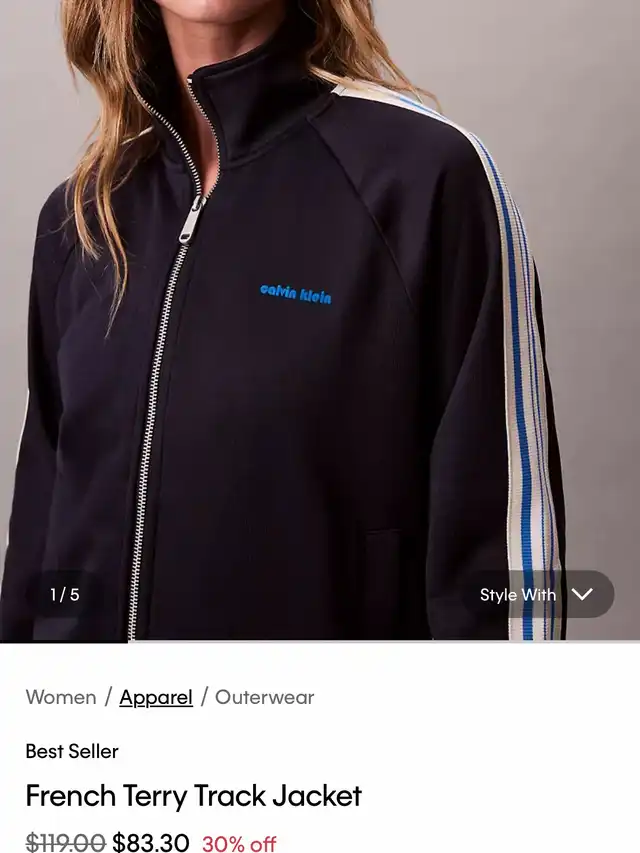Image resolution: width=640 pixels, height=853 pixels.
Task: Expand the Style With dropdown
Action: tap(538, 594)
